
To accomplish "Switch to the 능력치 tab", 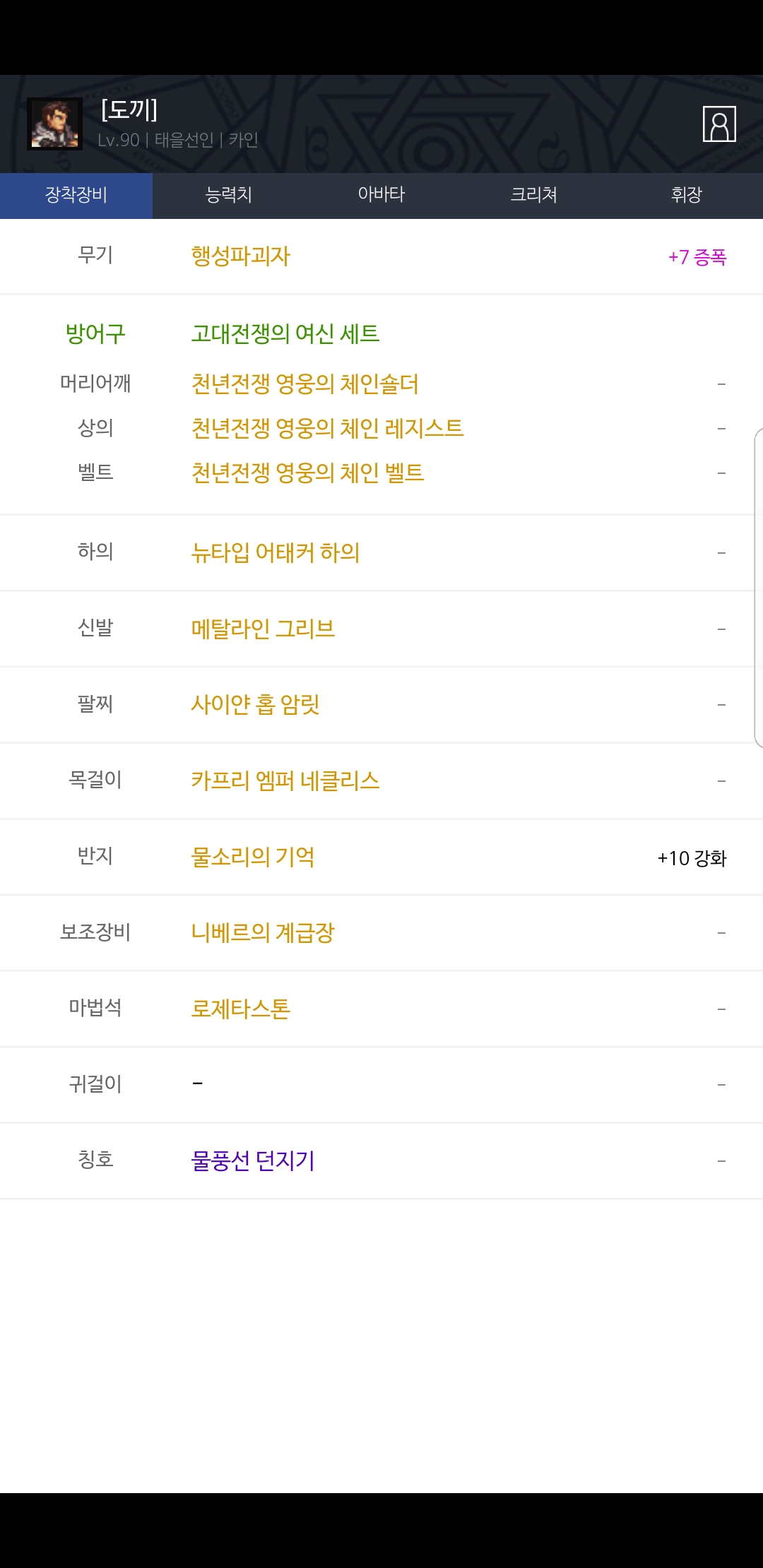I will tap(229, 195).
